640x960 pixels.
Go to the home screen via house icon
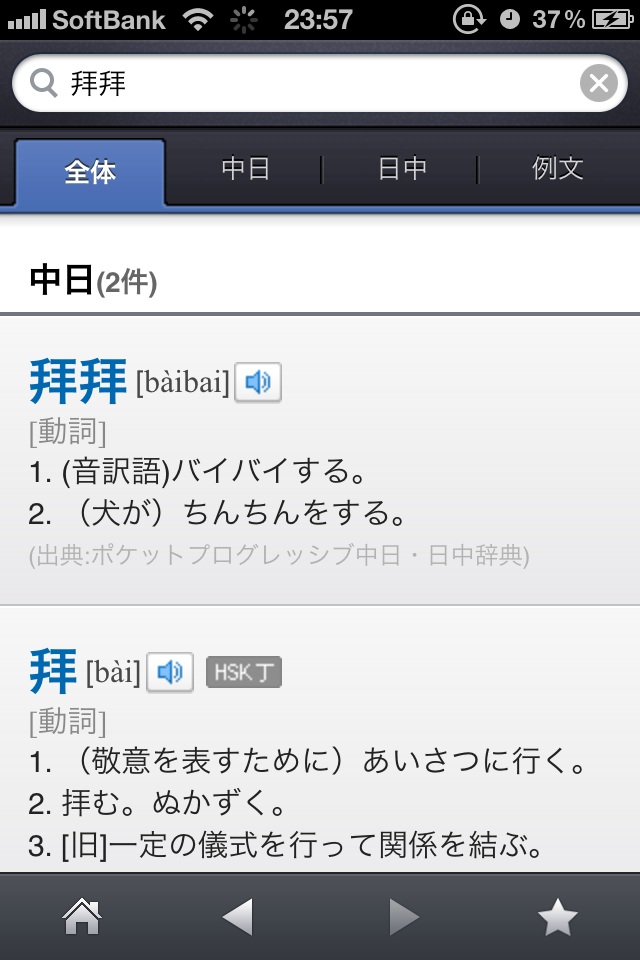(x=82, y=916)
